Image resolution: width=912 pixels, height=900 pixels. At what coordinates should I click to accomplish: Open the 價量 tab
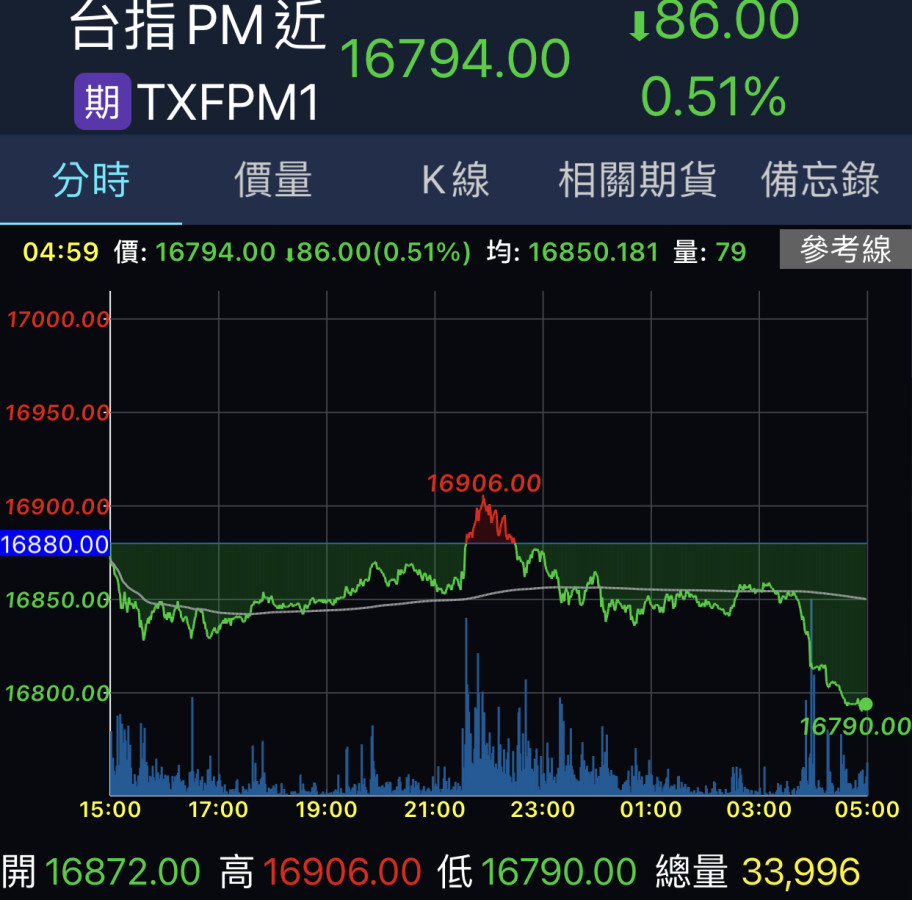273,181
